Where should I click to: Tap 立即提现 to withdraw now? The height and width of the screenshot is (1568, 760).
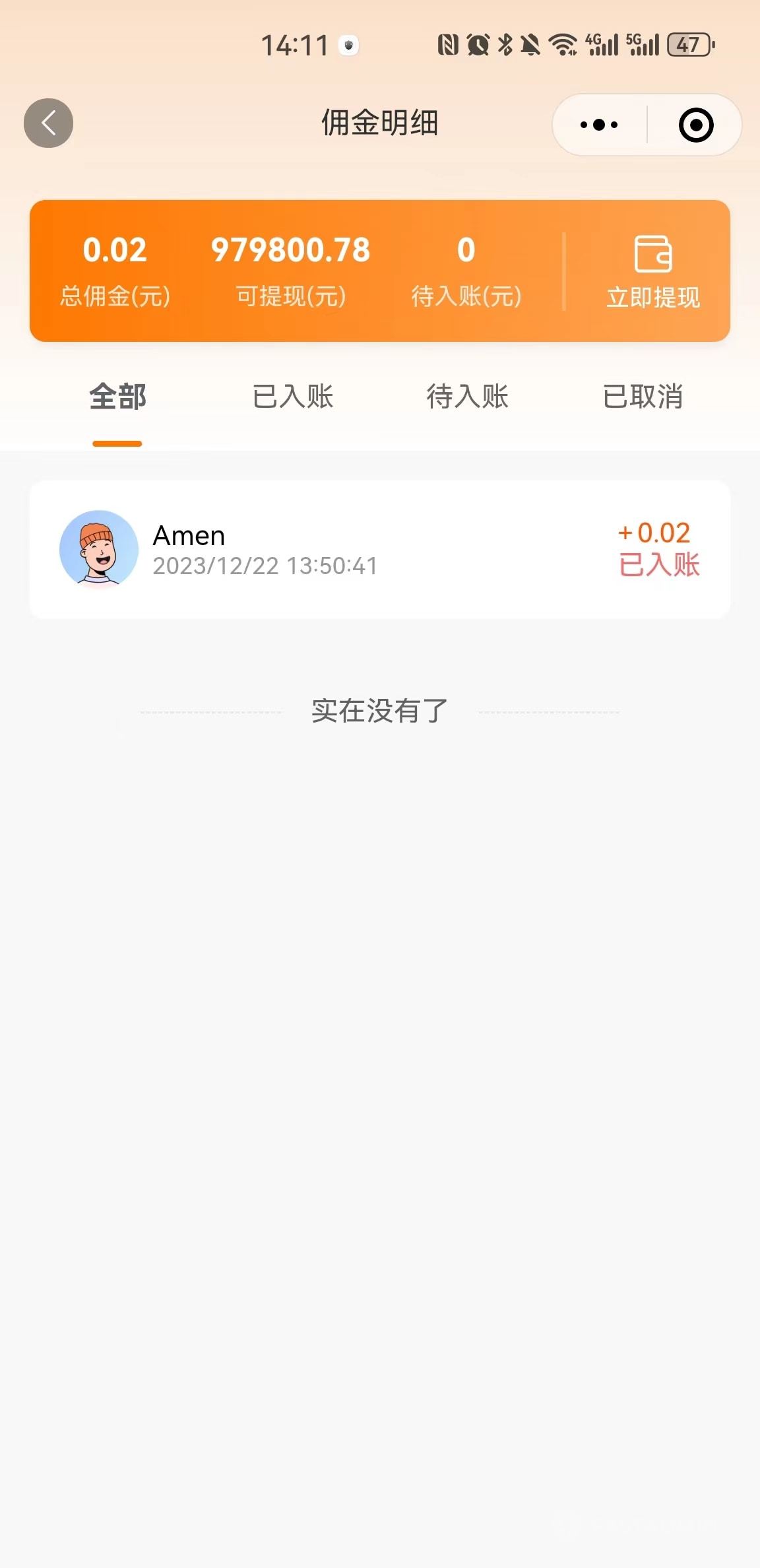tap(653, 272)
